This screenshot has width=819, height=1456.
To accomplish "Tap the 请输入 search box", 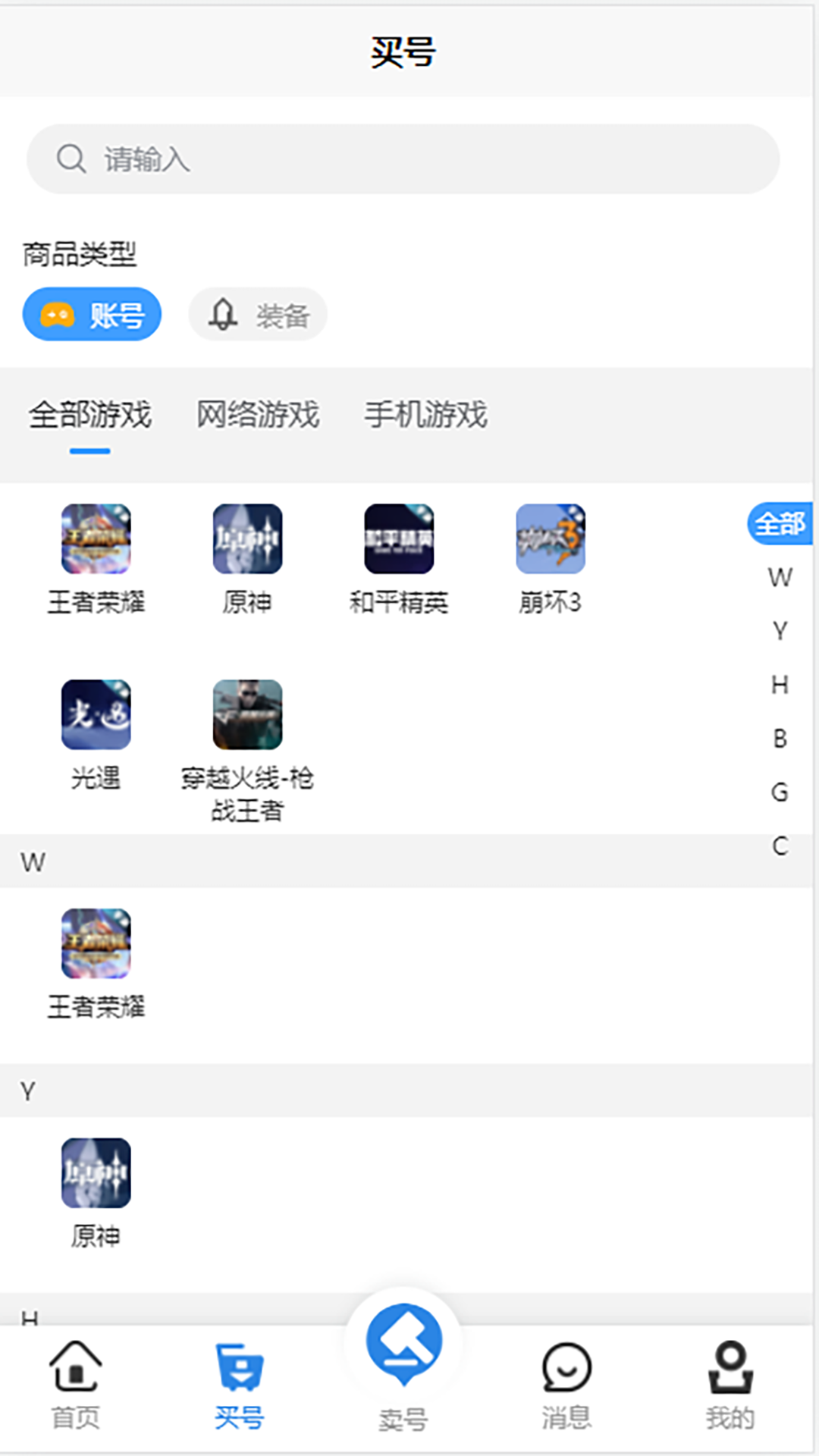I will tap(402, 159).
